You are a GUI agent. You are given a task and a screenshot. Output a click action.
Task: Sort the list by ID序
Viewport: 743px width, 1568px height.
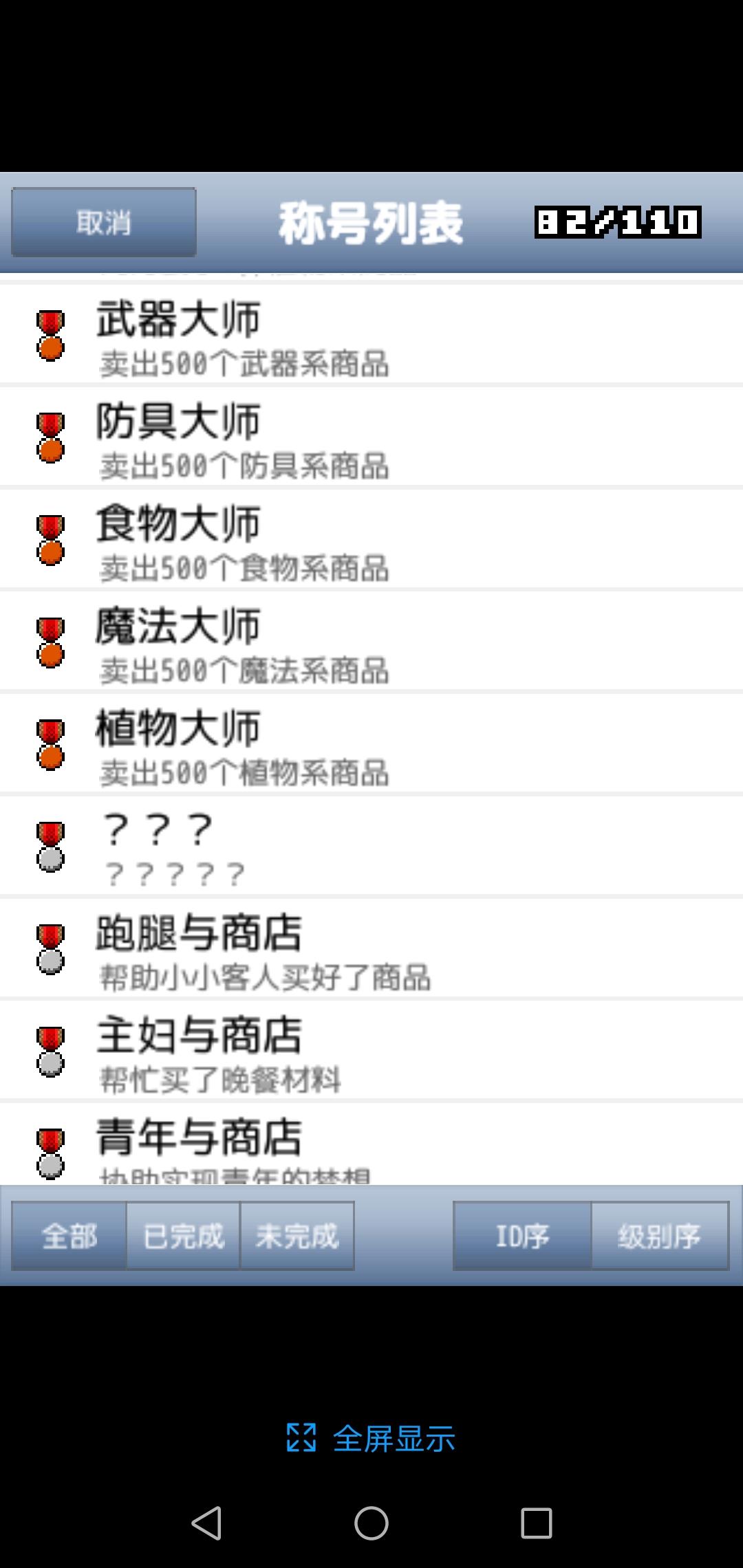tap(522, 1236)
